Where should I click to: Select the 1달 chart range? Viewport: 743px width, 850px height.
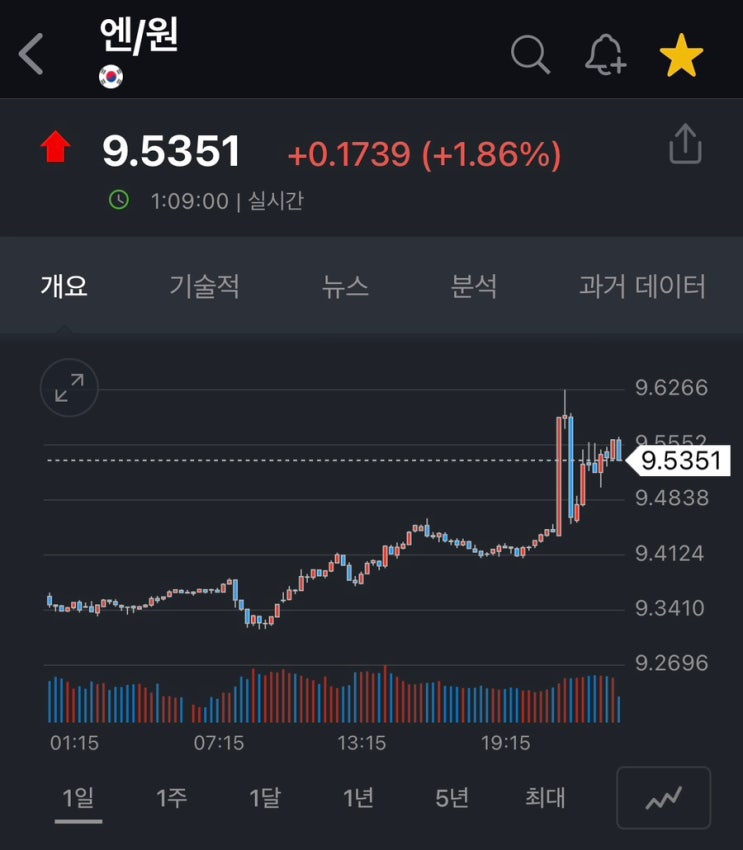click(265, 798)
